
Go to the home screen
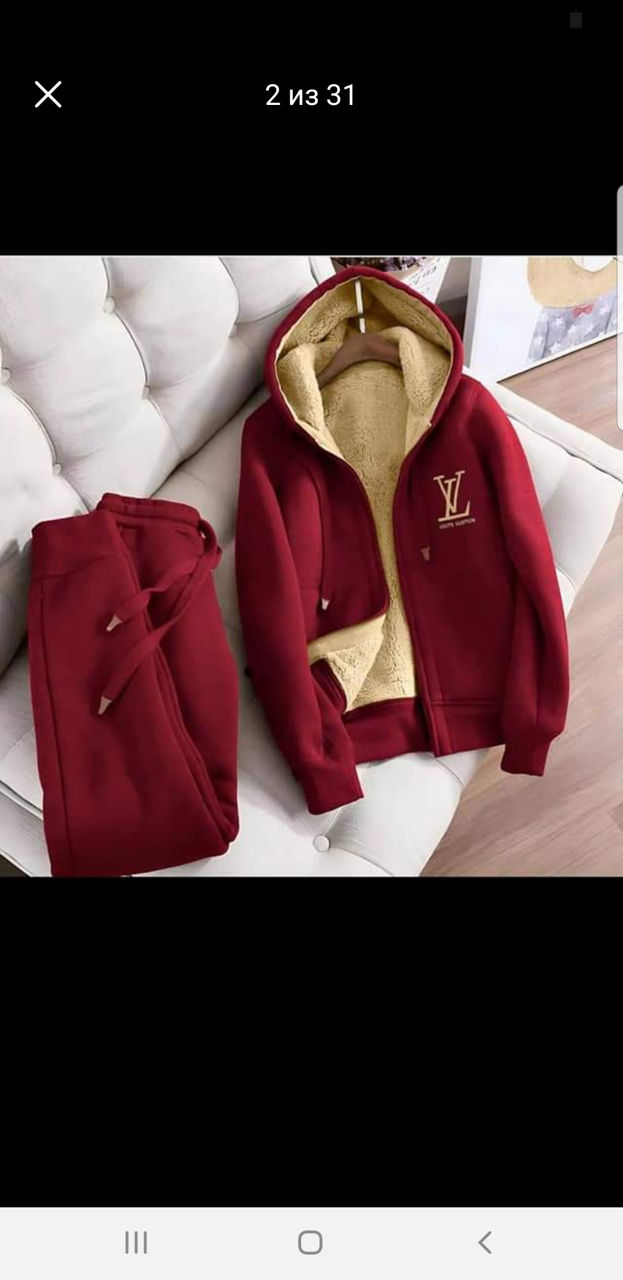point(310,1242)
